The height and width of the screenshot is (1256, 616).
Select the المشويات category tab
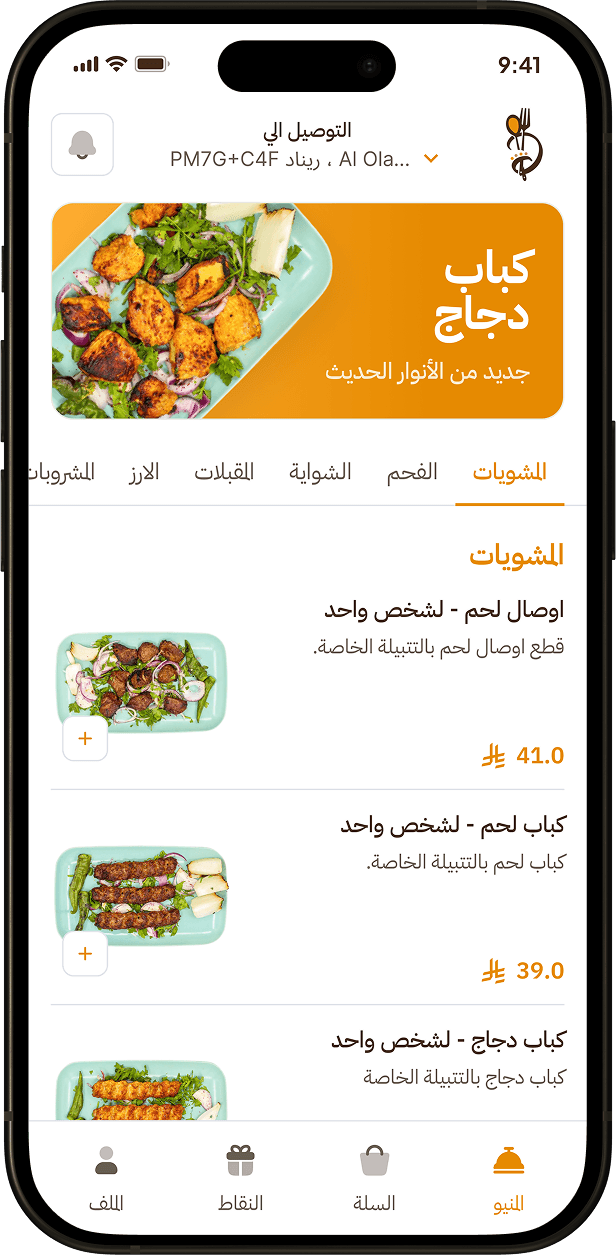(509, 473)
